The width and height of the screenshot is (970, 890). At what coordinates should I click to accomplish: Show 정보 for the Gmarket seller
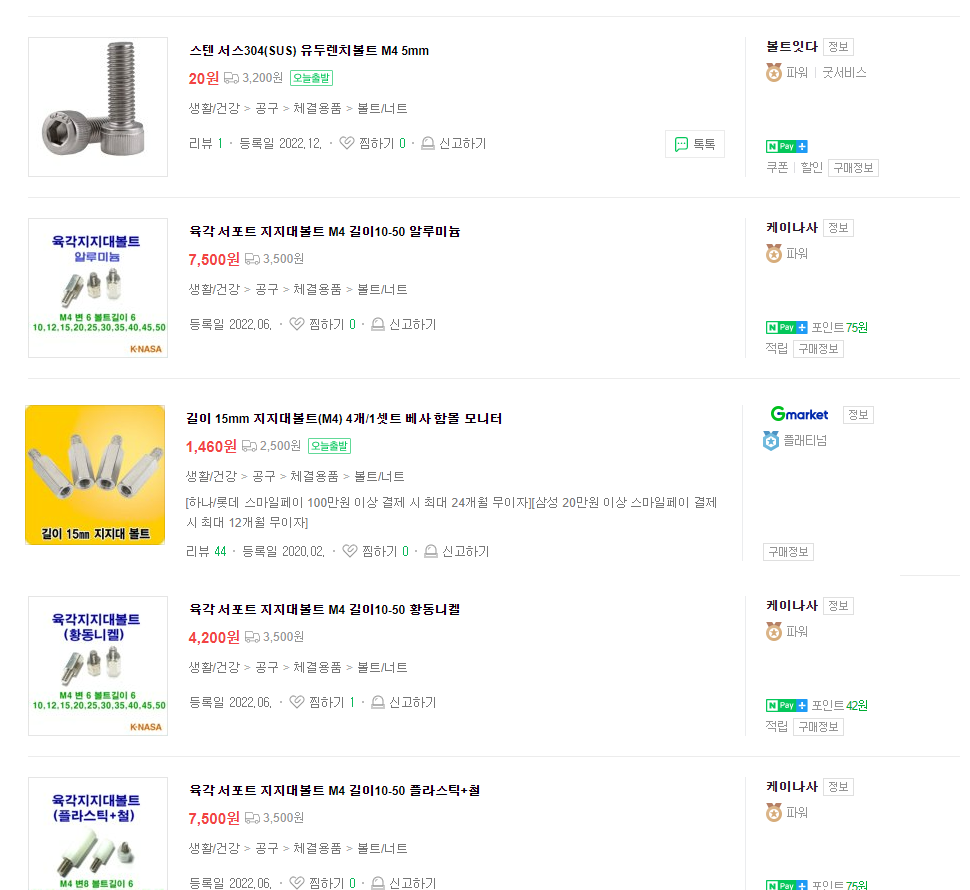[858, 414]
